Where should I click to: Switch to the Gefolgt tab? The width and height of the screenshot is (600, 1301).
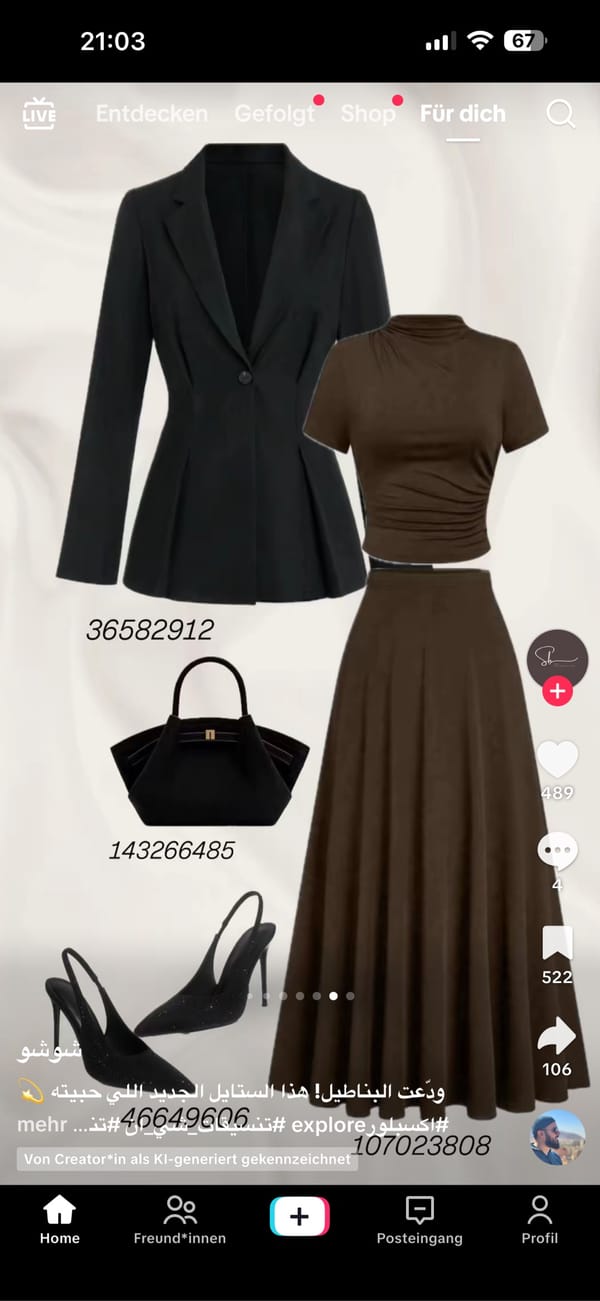[x=274, y=114]
